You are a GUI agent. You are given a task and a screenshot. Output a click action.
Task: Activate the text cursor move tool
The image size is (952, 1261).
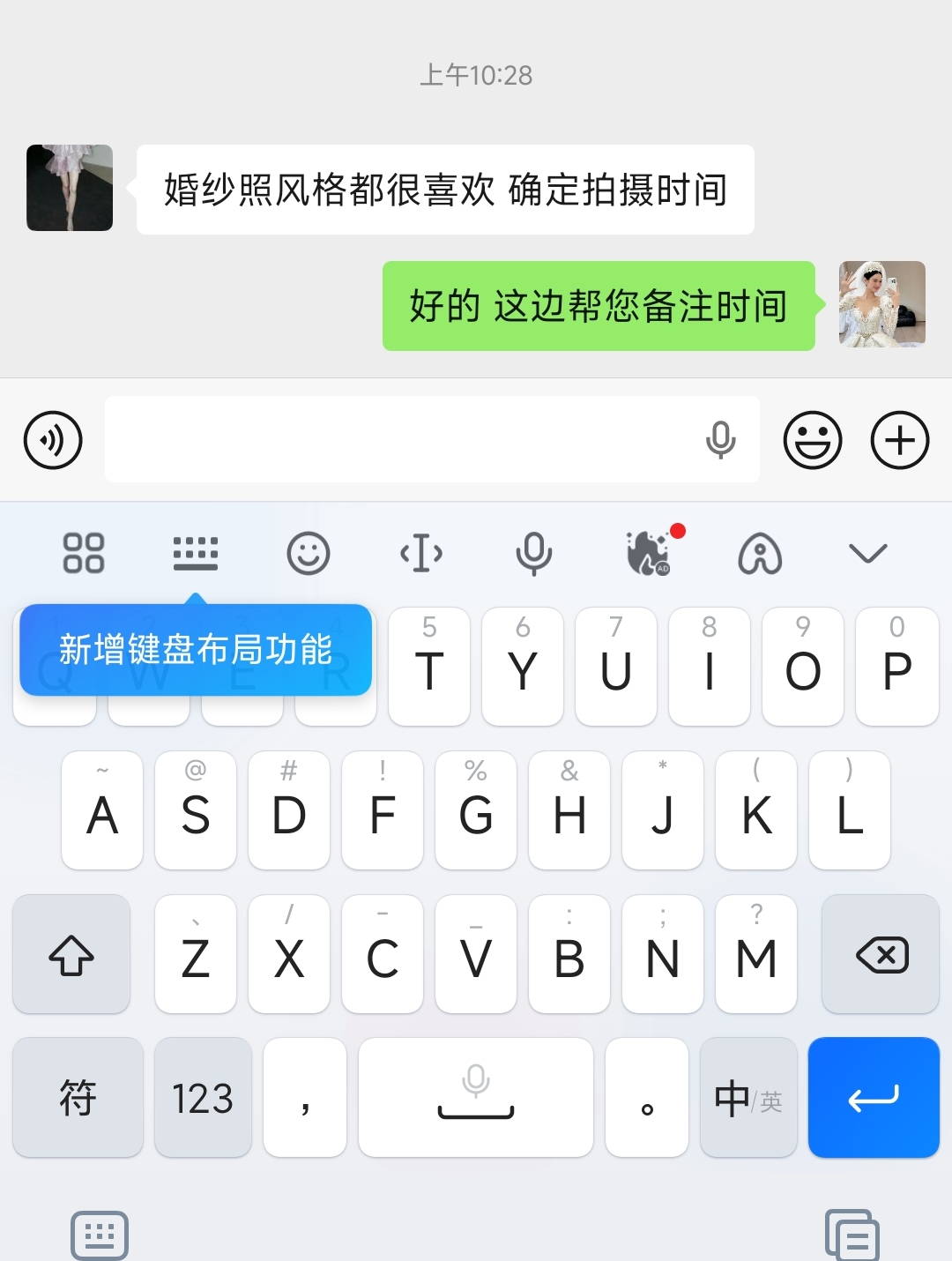click(421, 554)
